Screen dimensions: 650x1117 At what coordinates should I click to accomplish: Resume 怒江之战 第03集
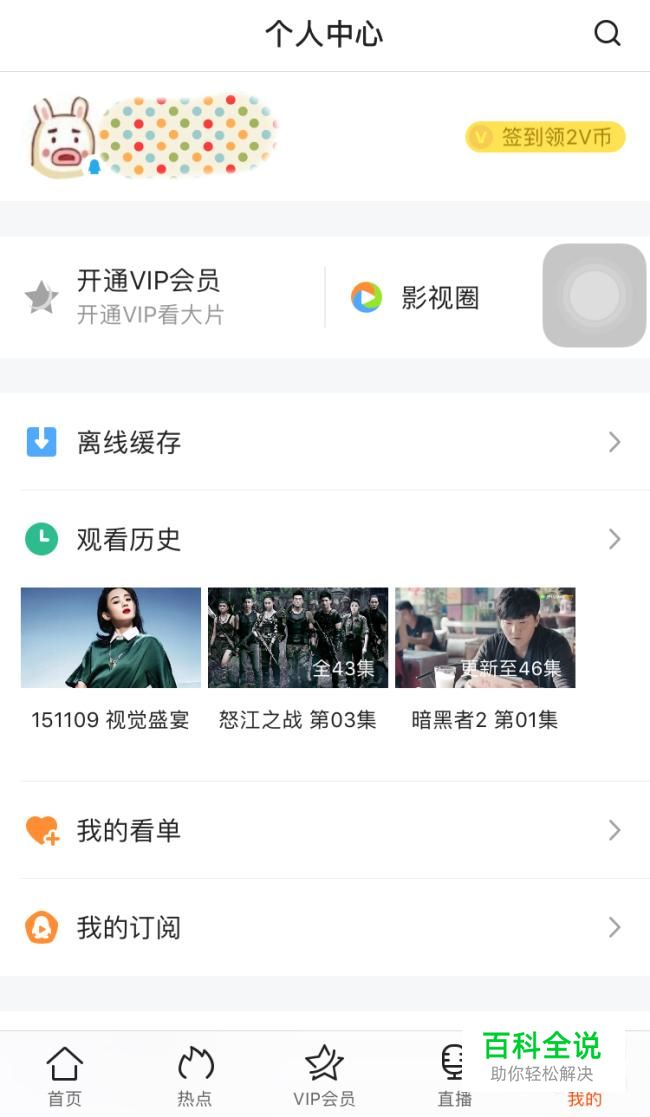pyautogui.click(x=297, y=638)
